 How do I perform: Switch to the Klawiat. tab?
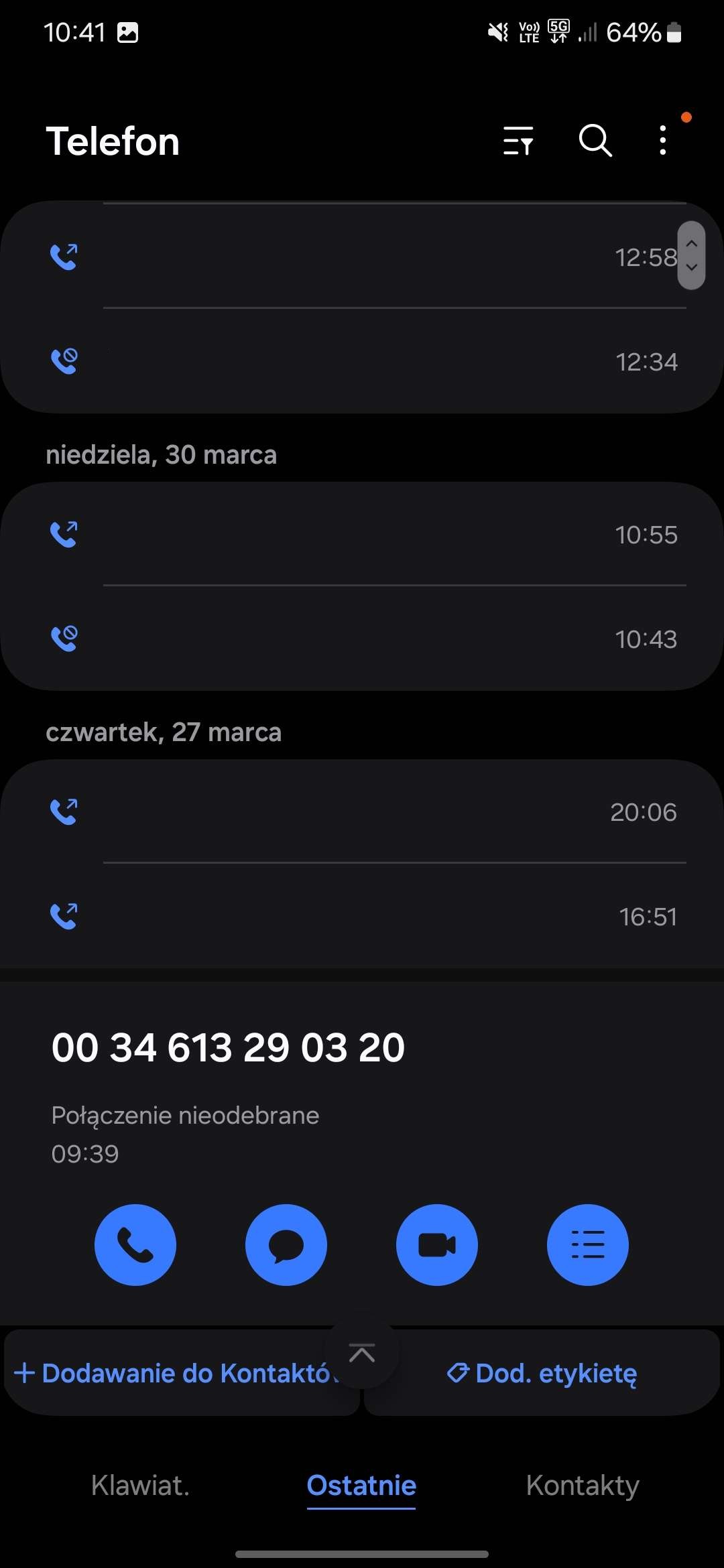coord(140,1486)
